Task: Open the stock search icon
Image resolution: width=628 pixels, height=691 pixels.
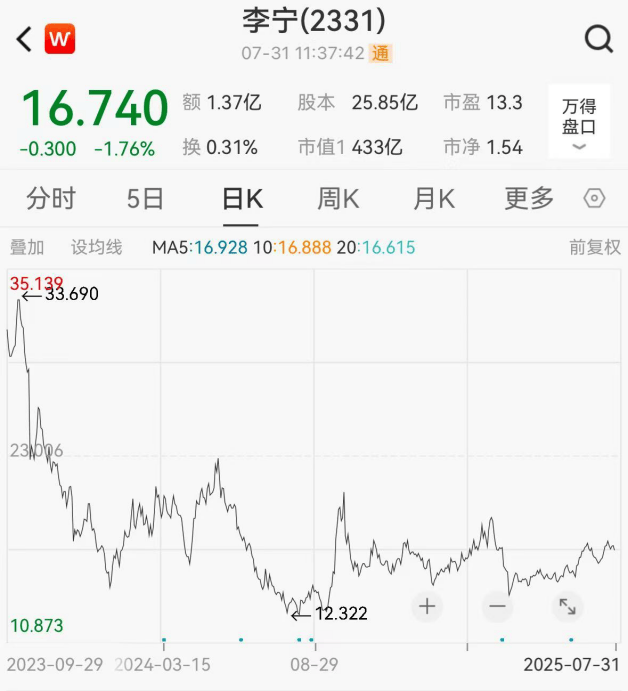Action: click(x=598, y=39)
